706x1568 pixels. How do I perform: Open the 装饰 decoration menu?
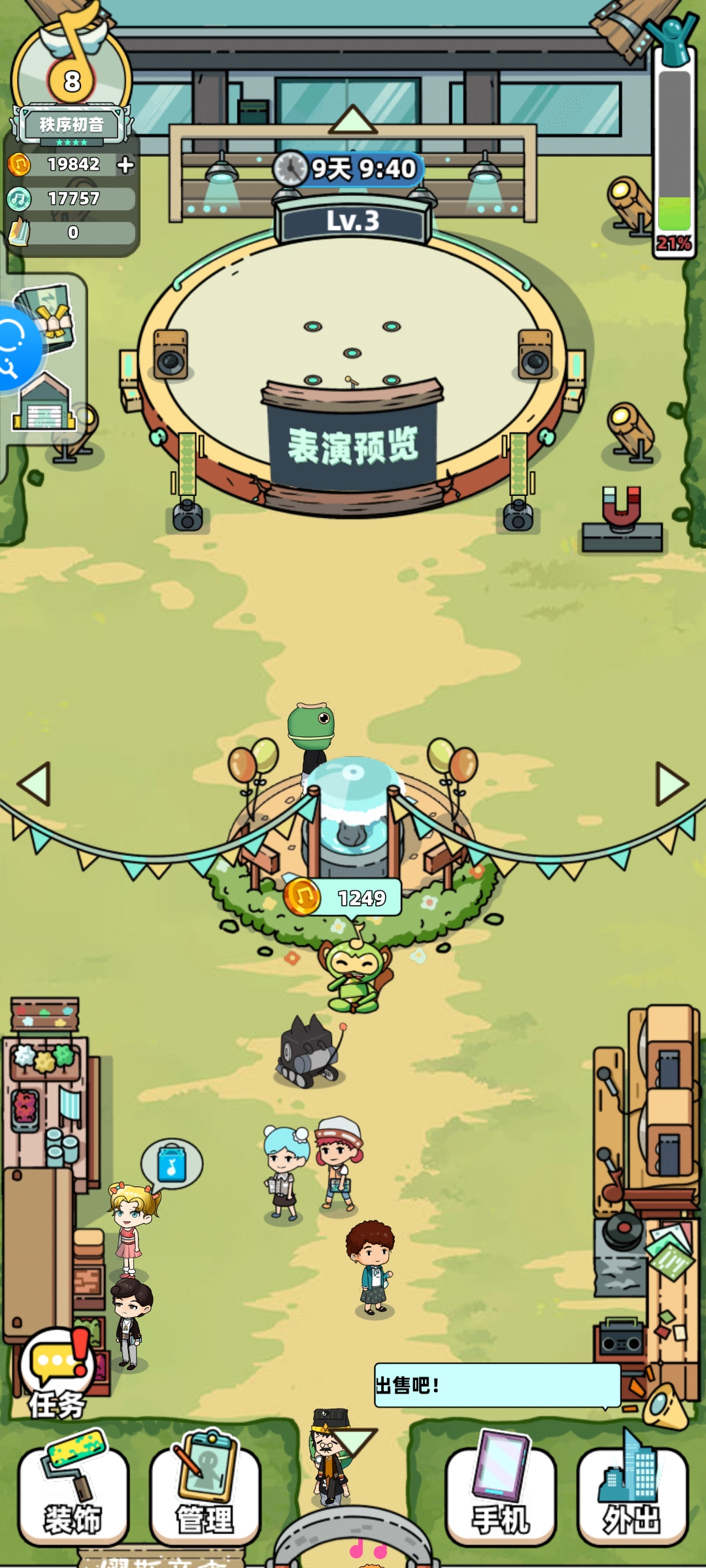(x=73, y=1496)
